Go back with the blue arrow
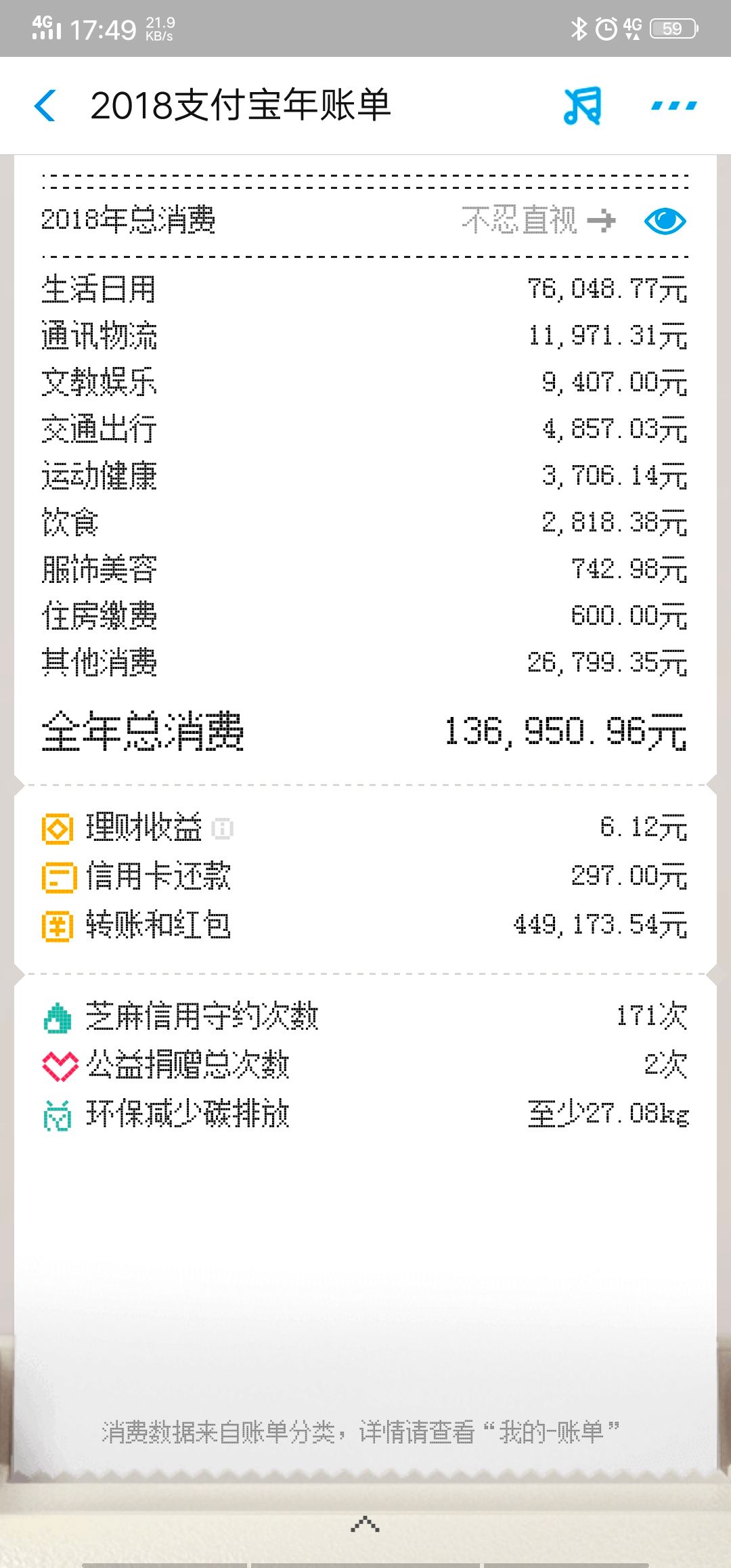Image resolution: width=731 pixels, height=1568 pixels. (x=45, y=106)
